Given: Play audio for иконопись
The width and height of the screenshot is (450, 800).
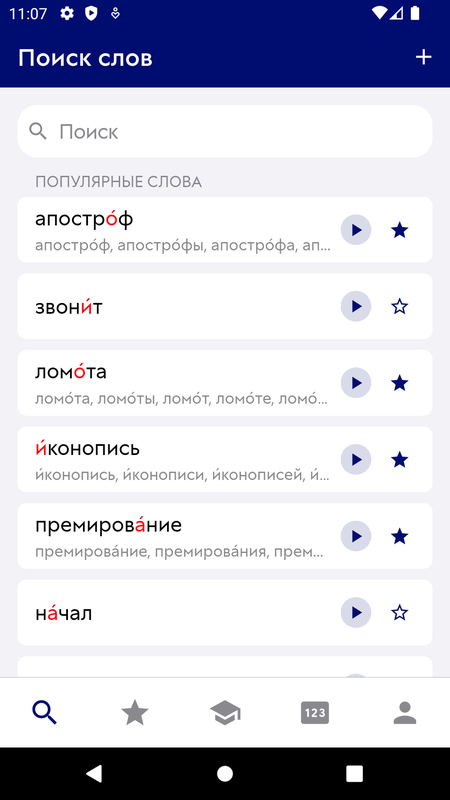Looking at the screenshot, I should 356,460.
